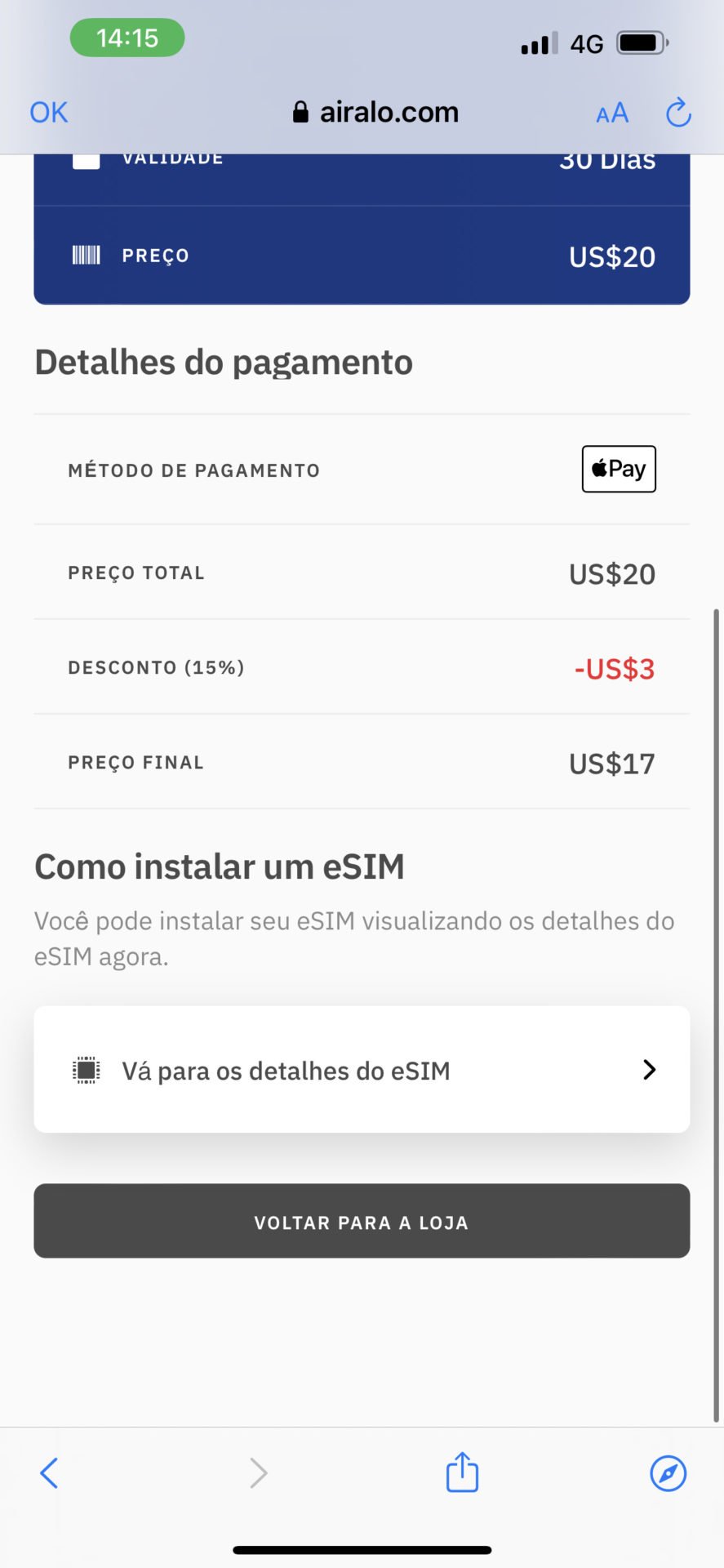Tap the airalo.com address bar
This screenshot has width=724, height=1568.
pos(376,113)
